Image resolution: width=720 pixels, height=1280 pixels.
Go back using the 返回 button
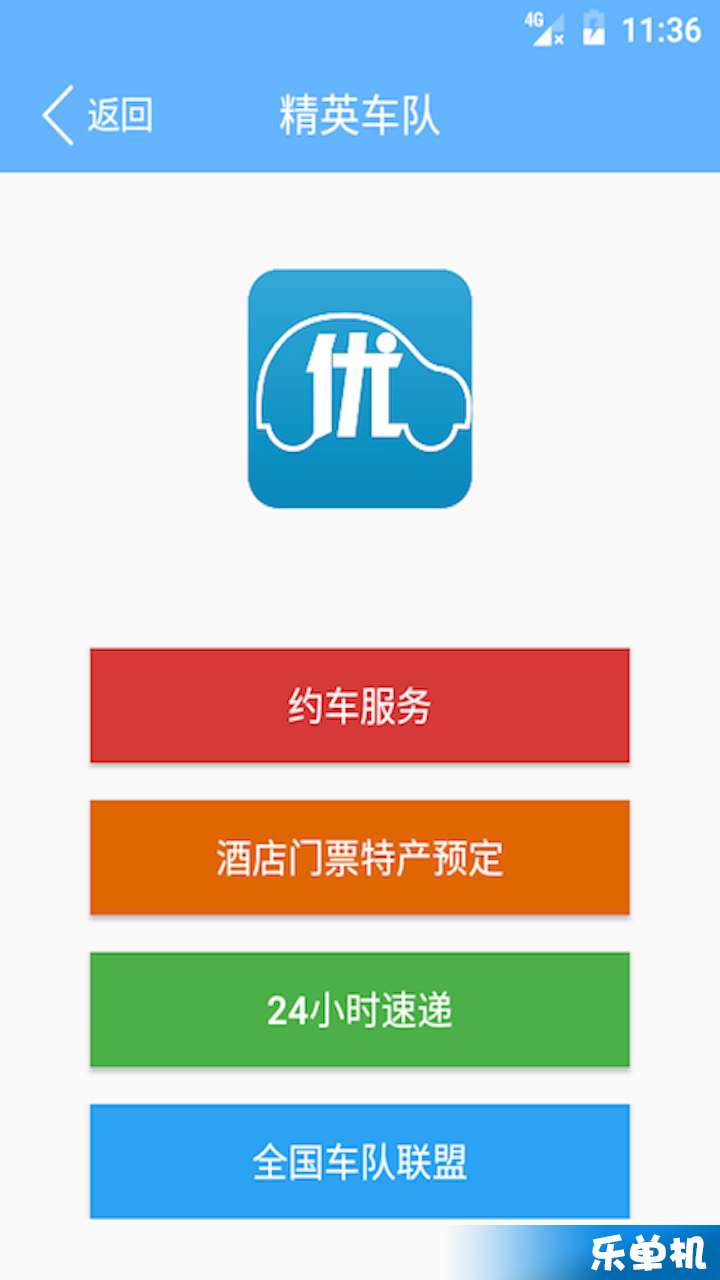(97, 115)
